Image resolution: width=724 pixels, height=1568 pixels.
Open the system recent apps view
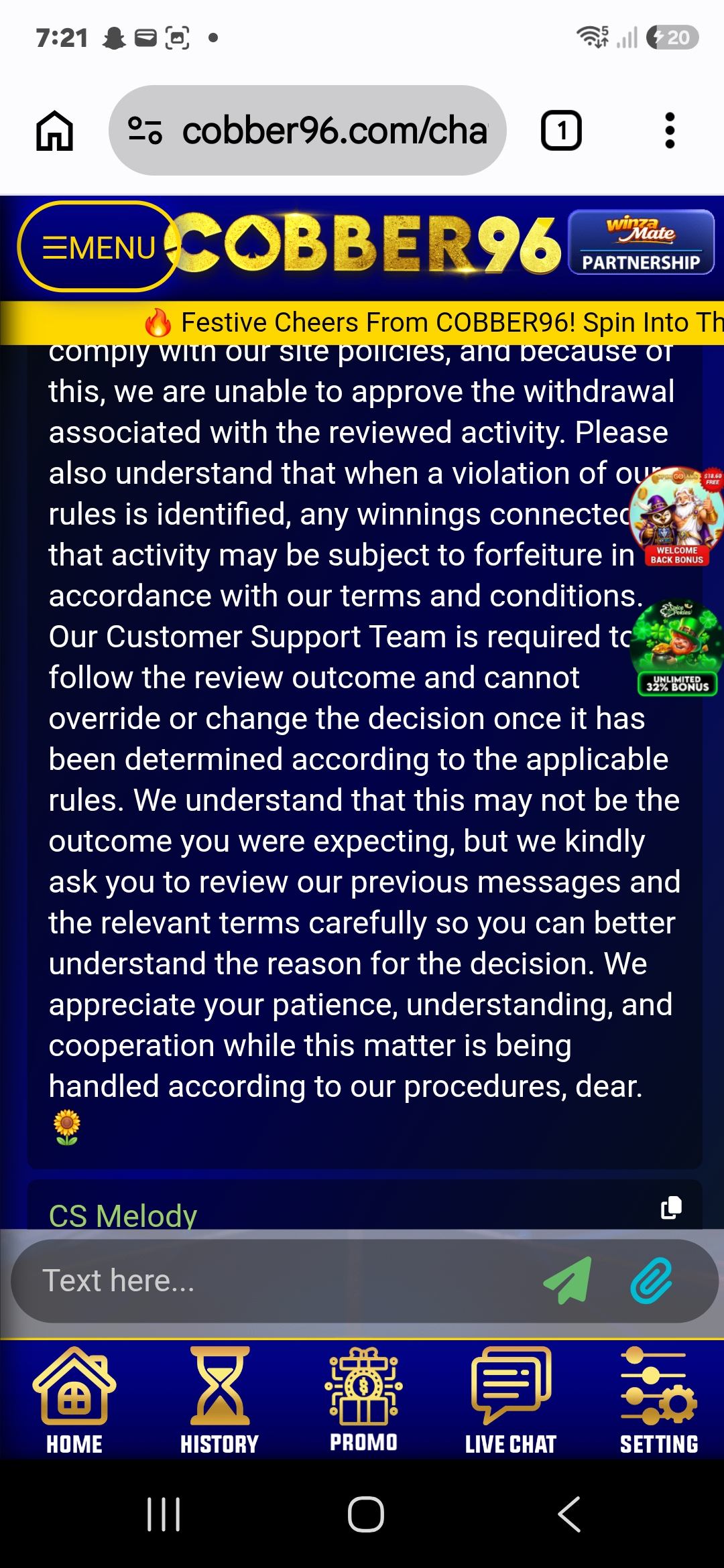164,1514
